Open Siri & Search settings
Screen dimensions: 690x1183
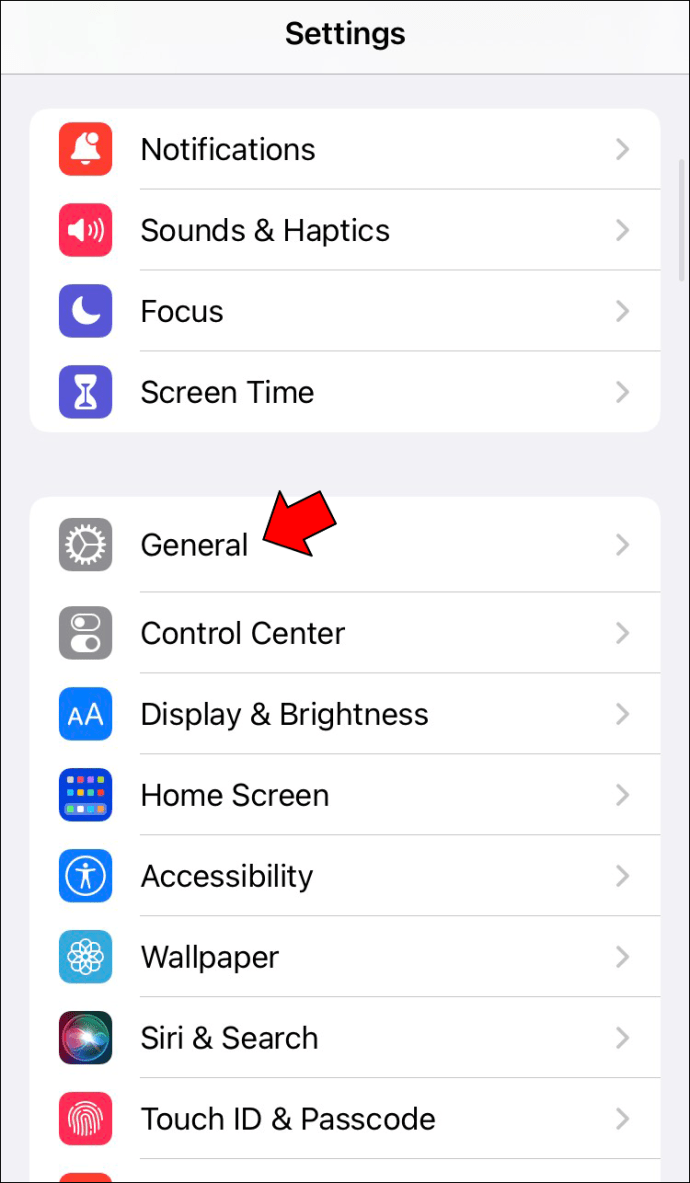click(345, 1037)
